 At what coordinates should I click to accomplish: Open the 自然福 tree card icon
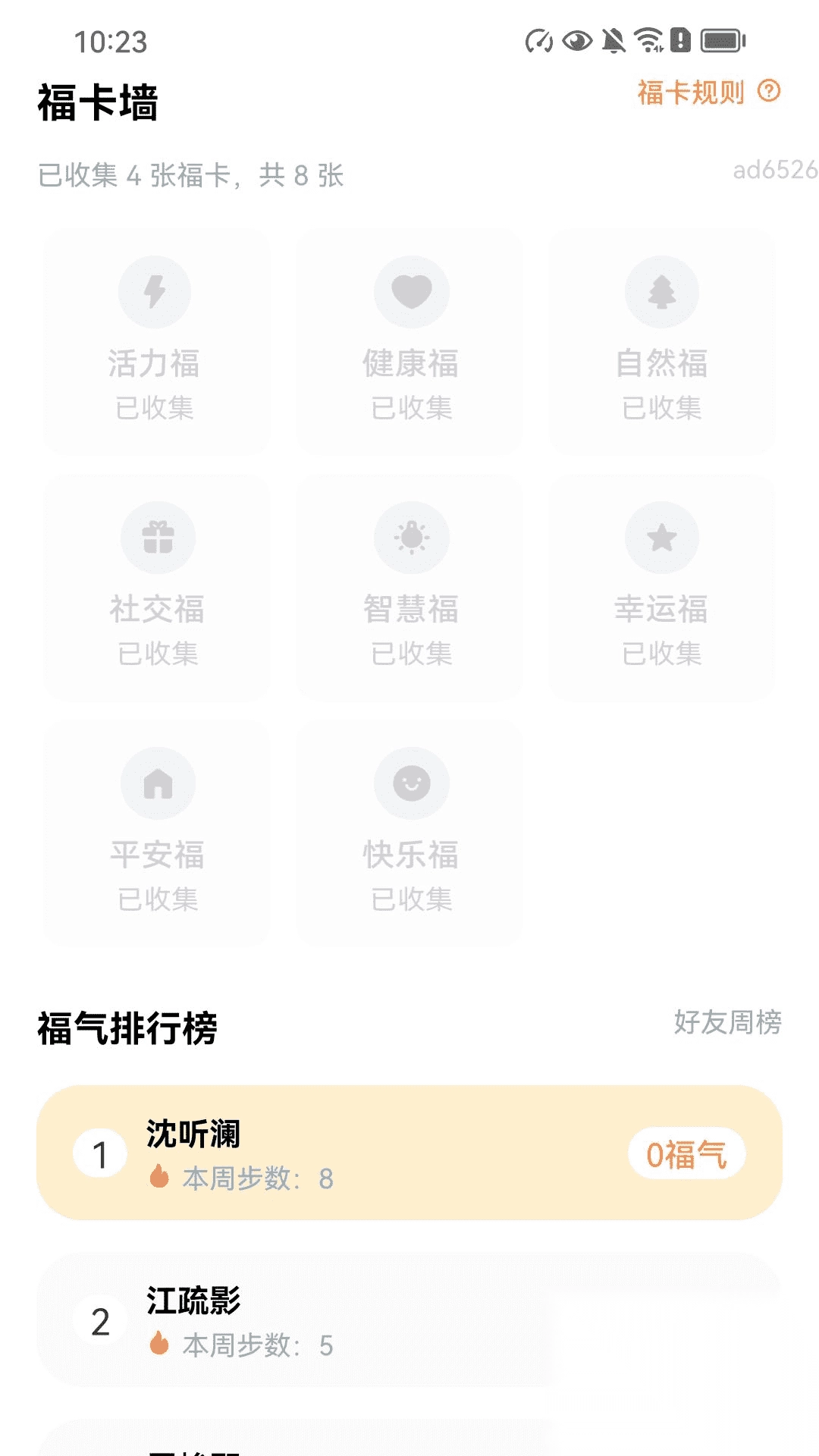pyautogui.click(x=663, y=292)
